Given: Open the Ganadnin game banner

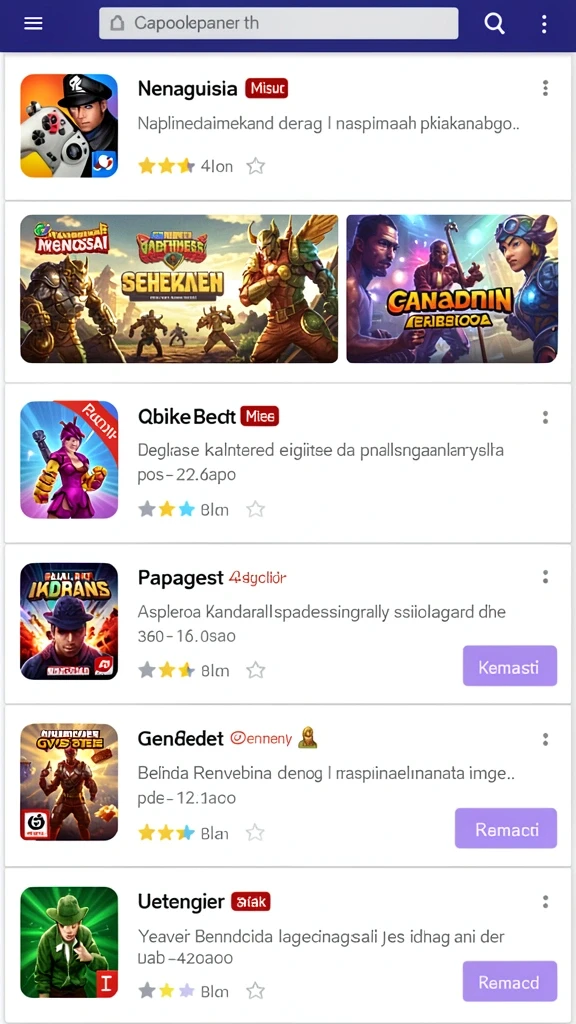Looking at the screenshot, I should (452, 289).
